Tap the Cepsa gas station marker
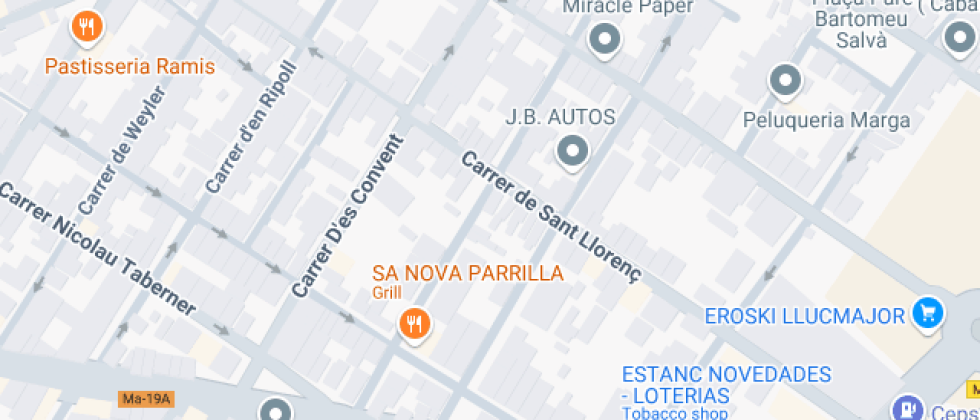This screenshot has width=980, height=420. coord(908,408)
